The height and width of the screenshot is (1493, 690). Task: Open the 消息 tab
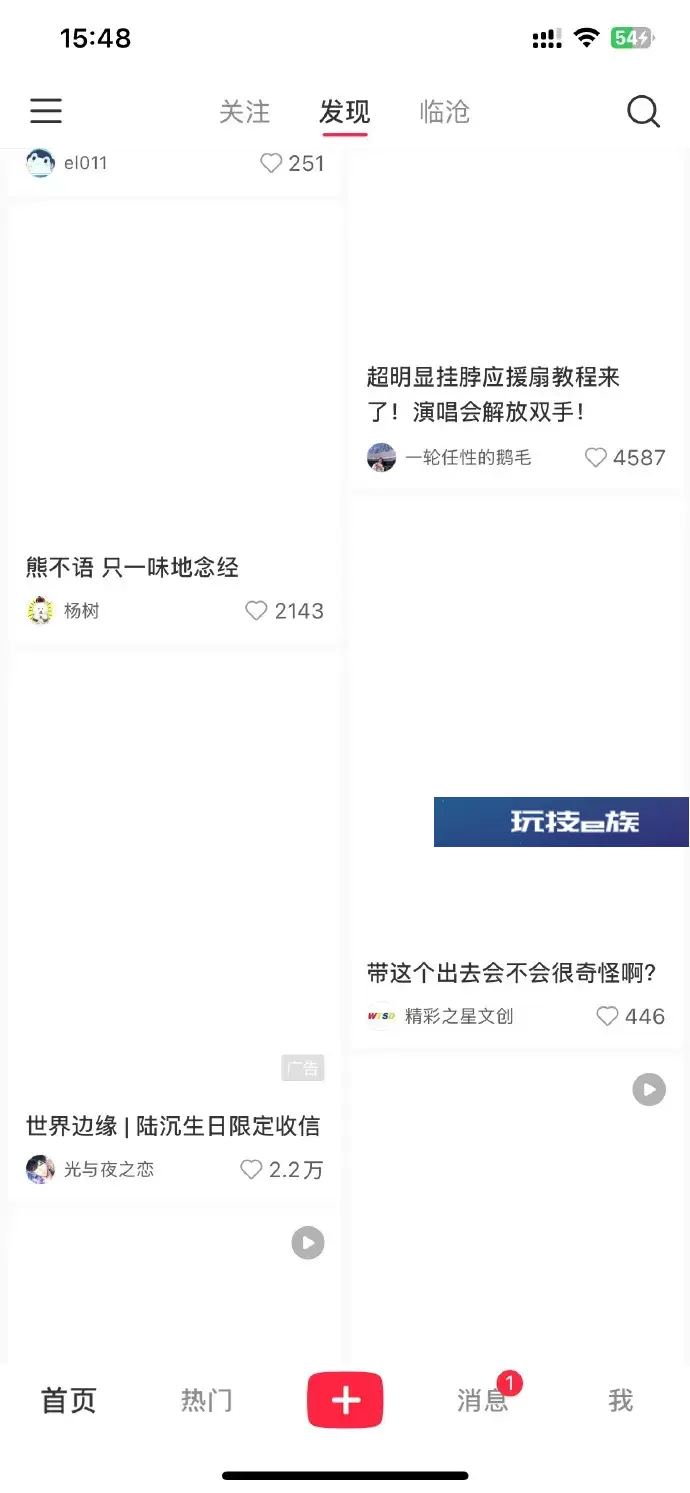(483, 1400)
